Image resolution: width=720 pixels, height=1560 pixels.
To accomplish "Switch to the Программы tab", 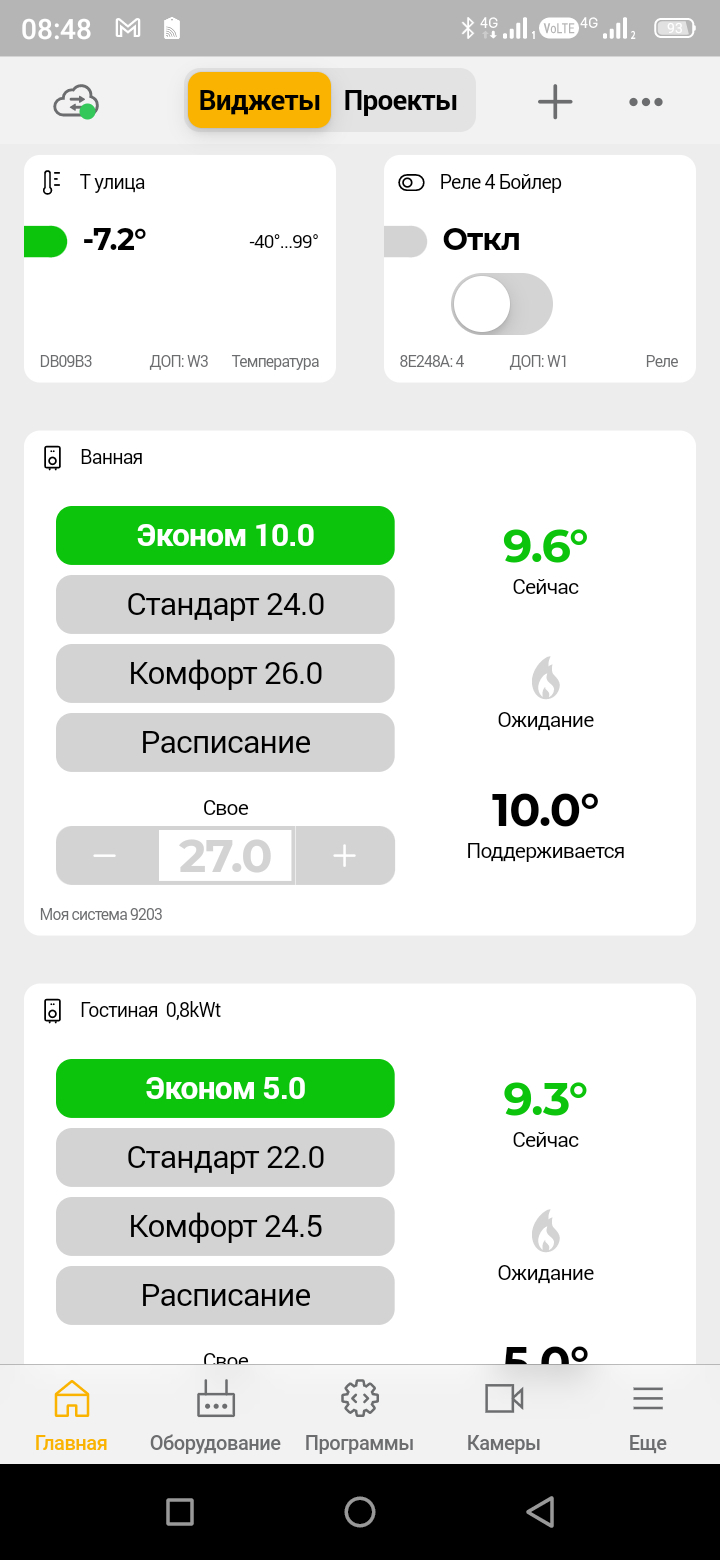I will pos(359,1416).
